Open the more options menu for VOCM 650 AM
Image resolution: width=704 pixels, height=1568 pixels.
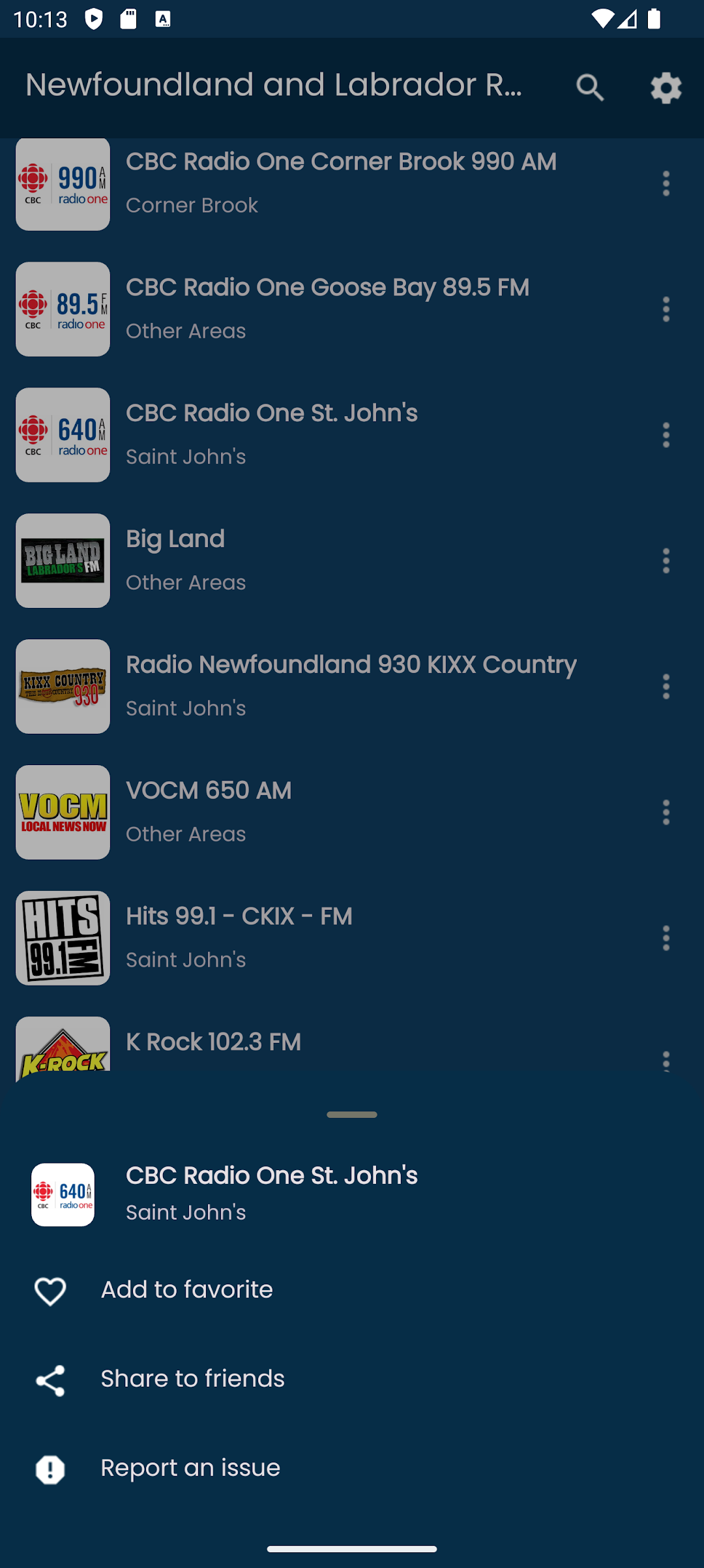coord(666,812)
